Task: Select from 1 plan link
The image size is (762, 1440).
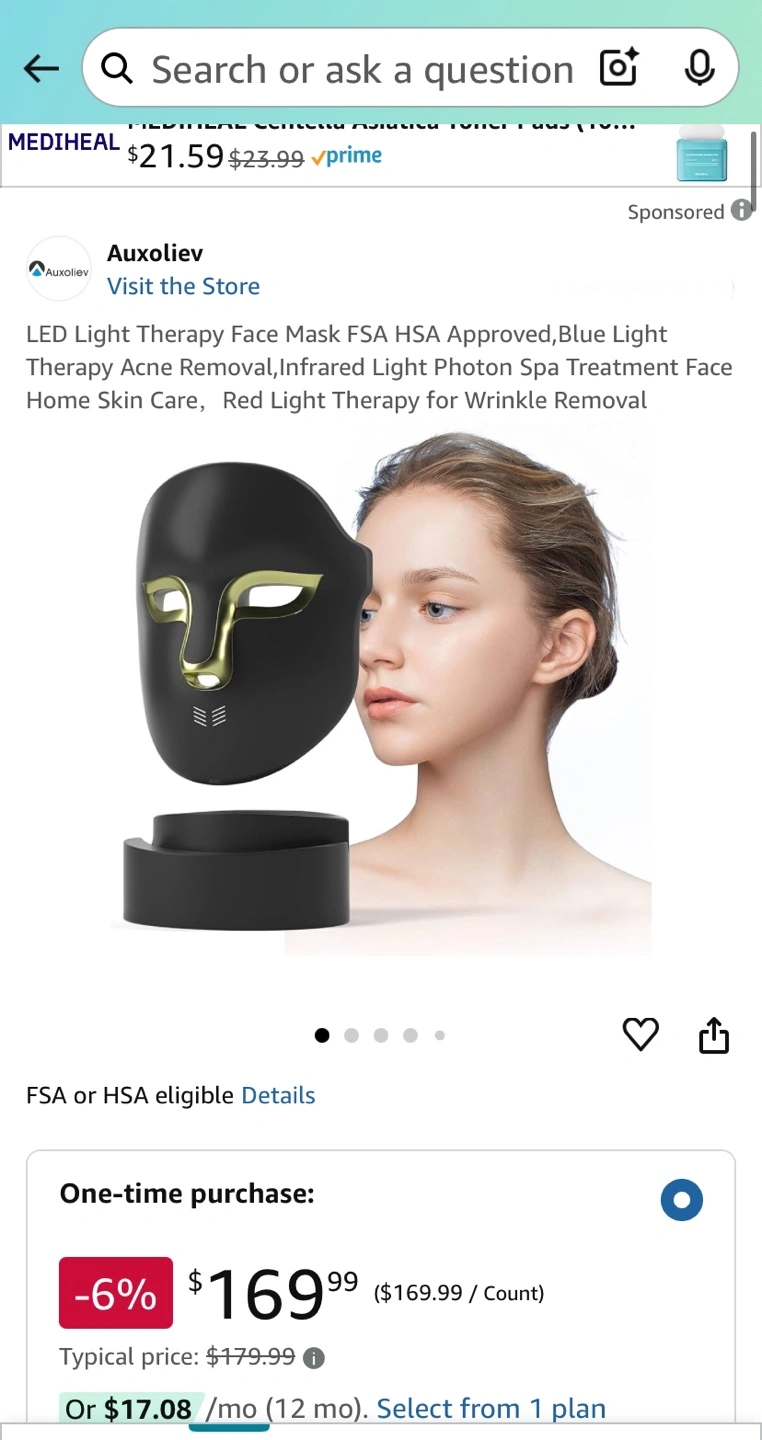Action: 491,1408
